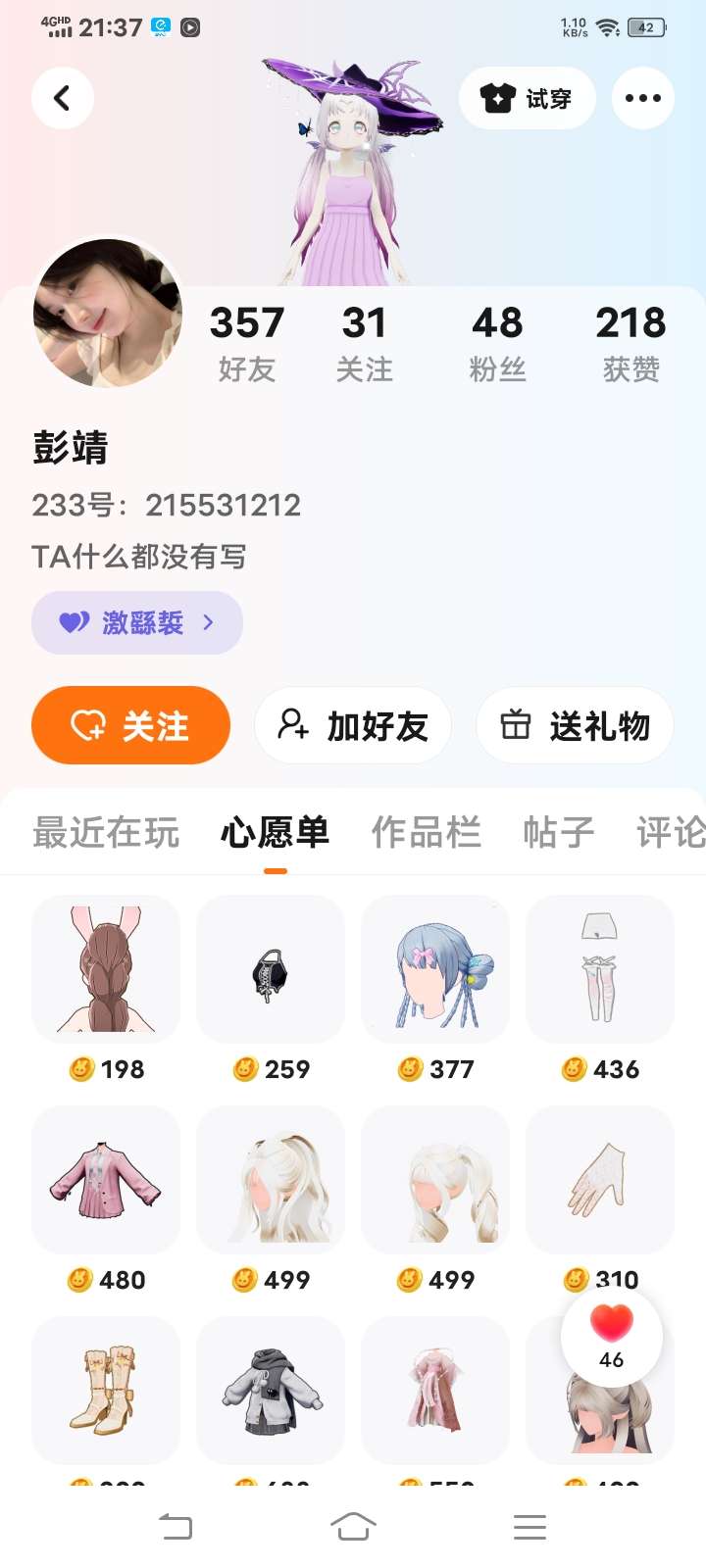706x1568 pixels.
Task: Switch to the 最近在玩 tab
Action: tap(106, 832)
